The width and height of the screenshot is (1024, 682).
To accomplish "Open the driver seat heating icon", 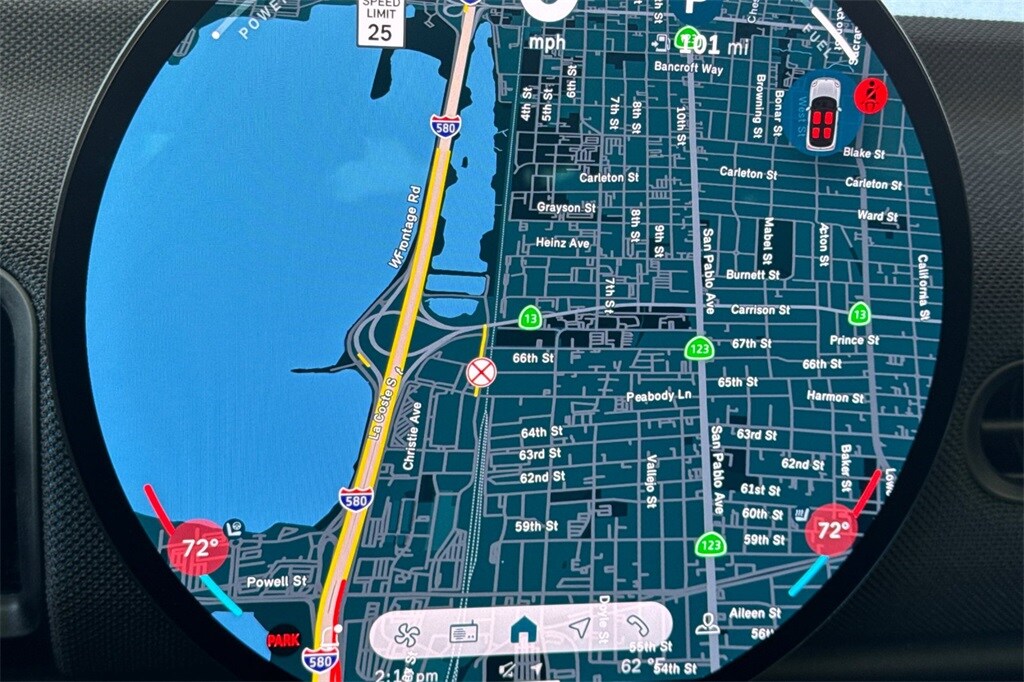I will click(x=234, y=527).
